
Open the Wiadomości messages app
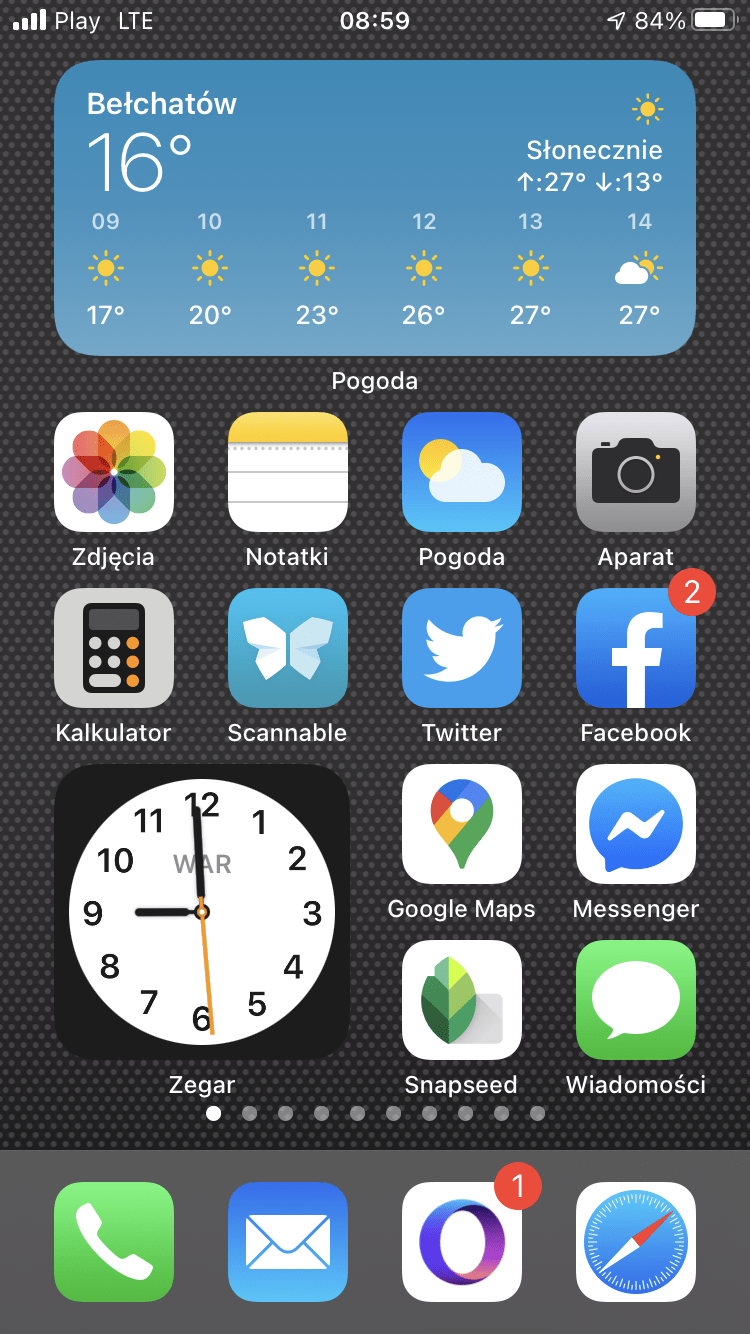click(636, 1000)
